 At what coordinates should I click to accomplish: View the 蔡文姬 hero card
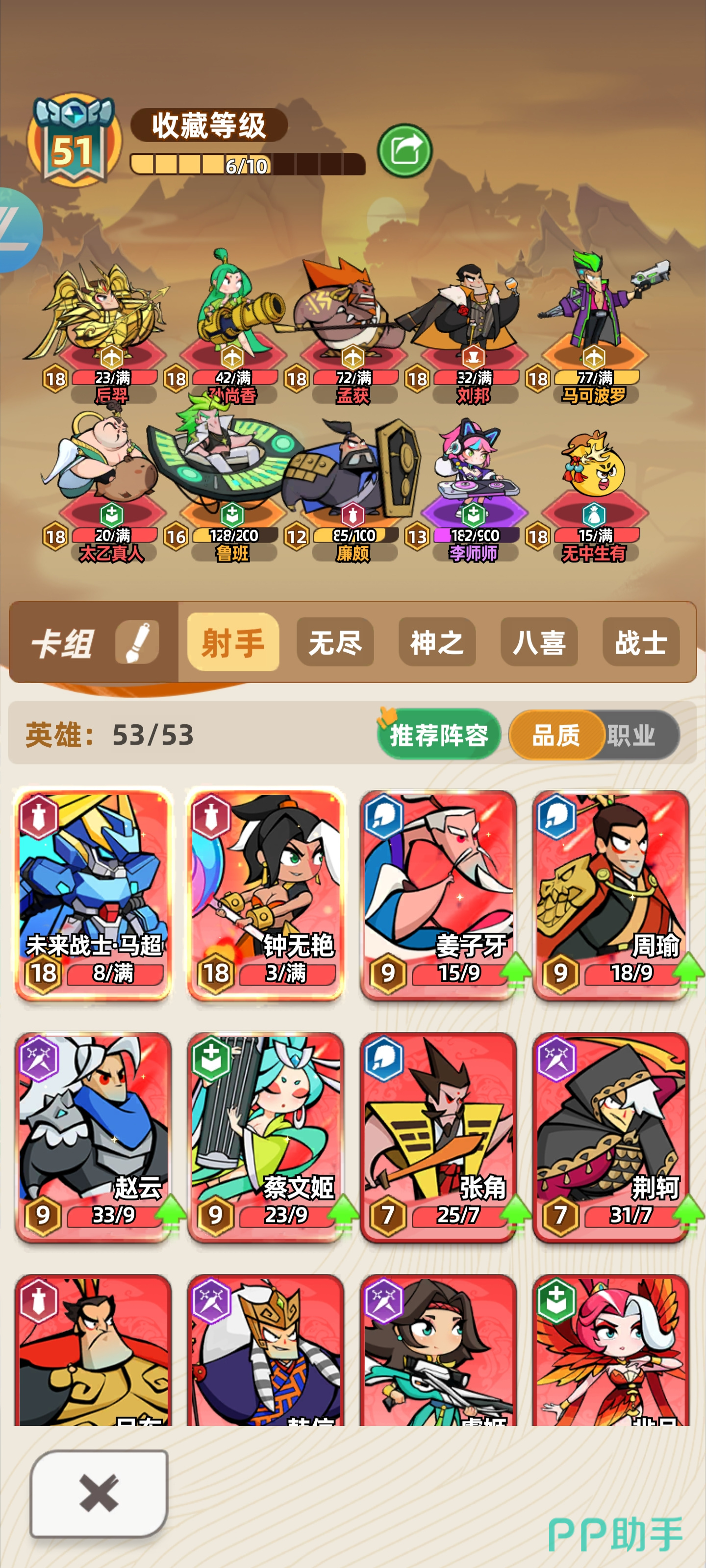click(266, 1136)
